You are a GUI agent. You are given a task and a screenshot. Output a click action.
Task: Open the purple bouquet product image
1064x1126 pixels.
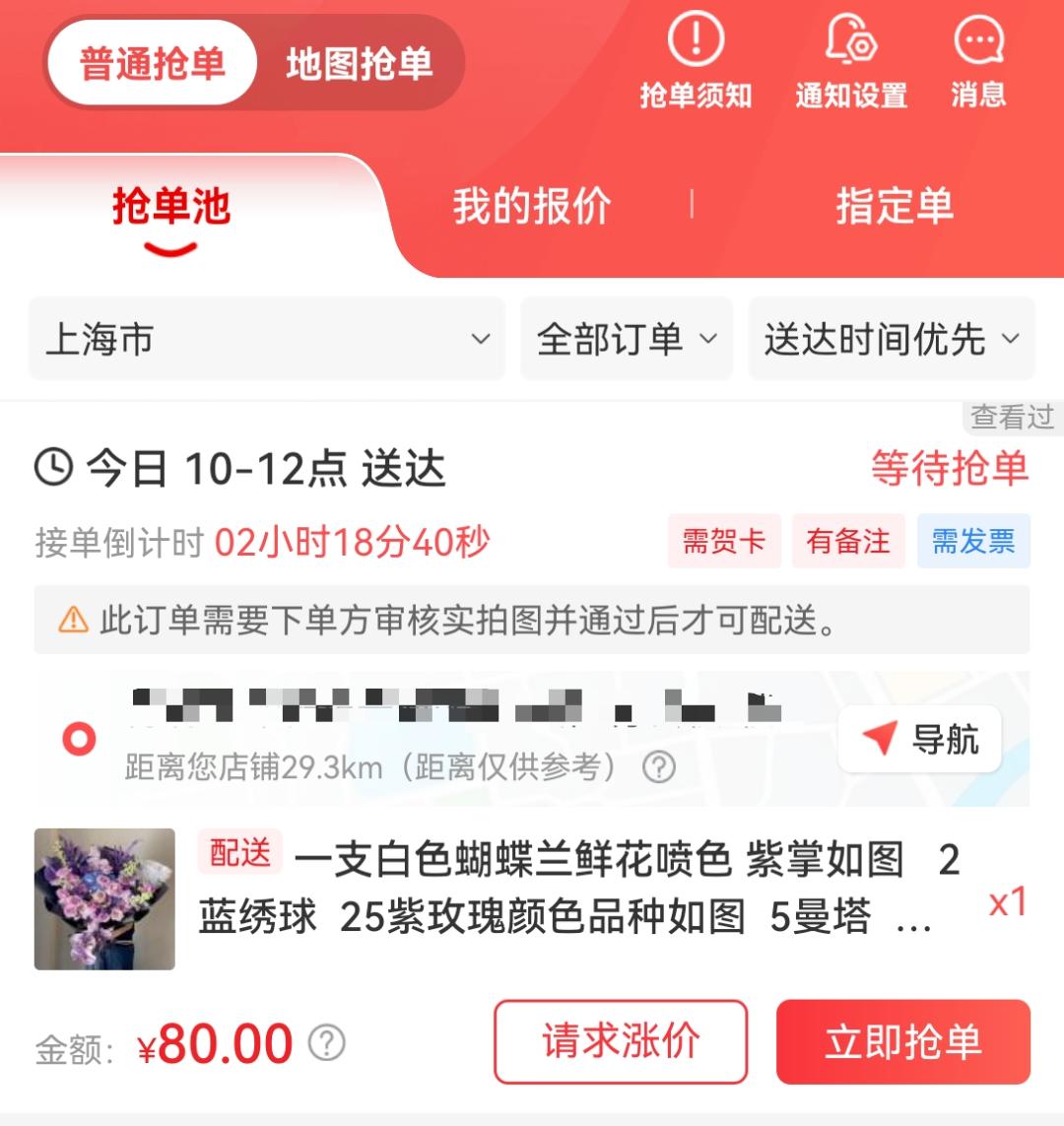pyautogui.click(x=104, y=898)
